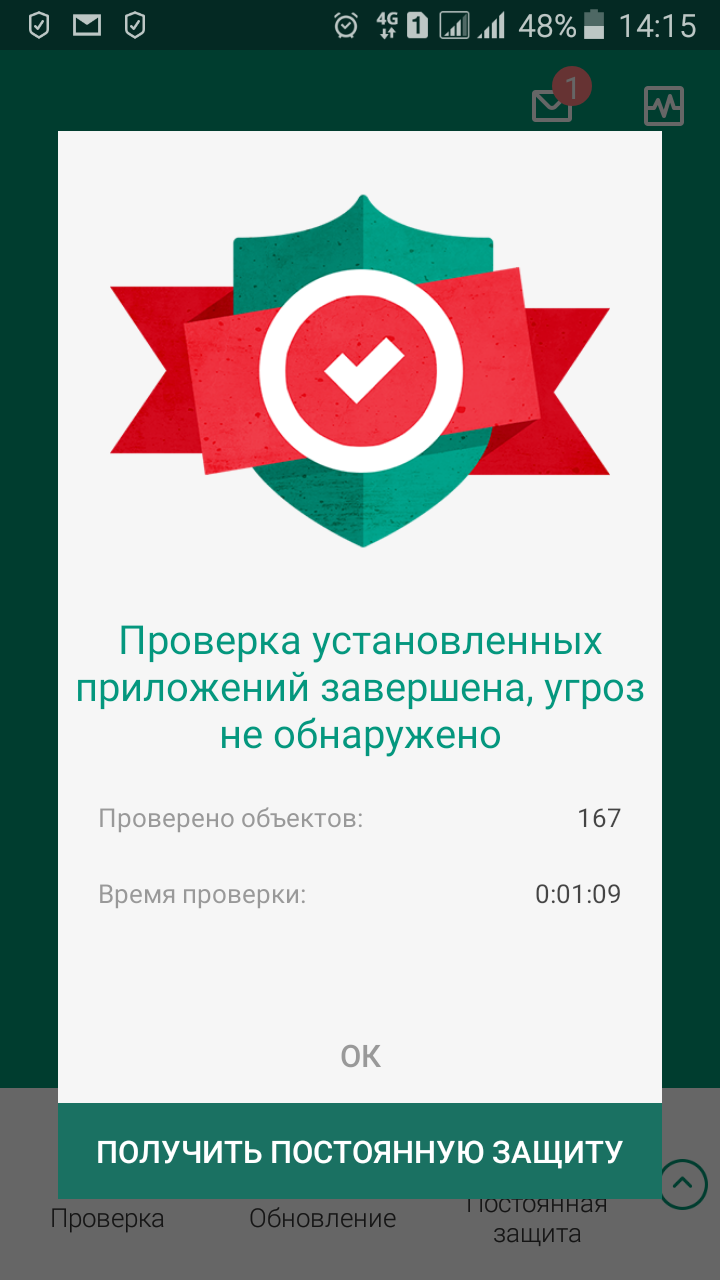Open Обновление at the bottom
This screenshot has height=1280, width=720.
click(322, 1219)
